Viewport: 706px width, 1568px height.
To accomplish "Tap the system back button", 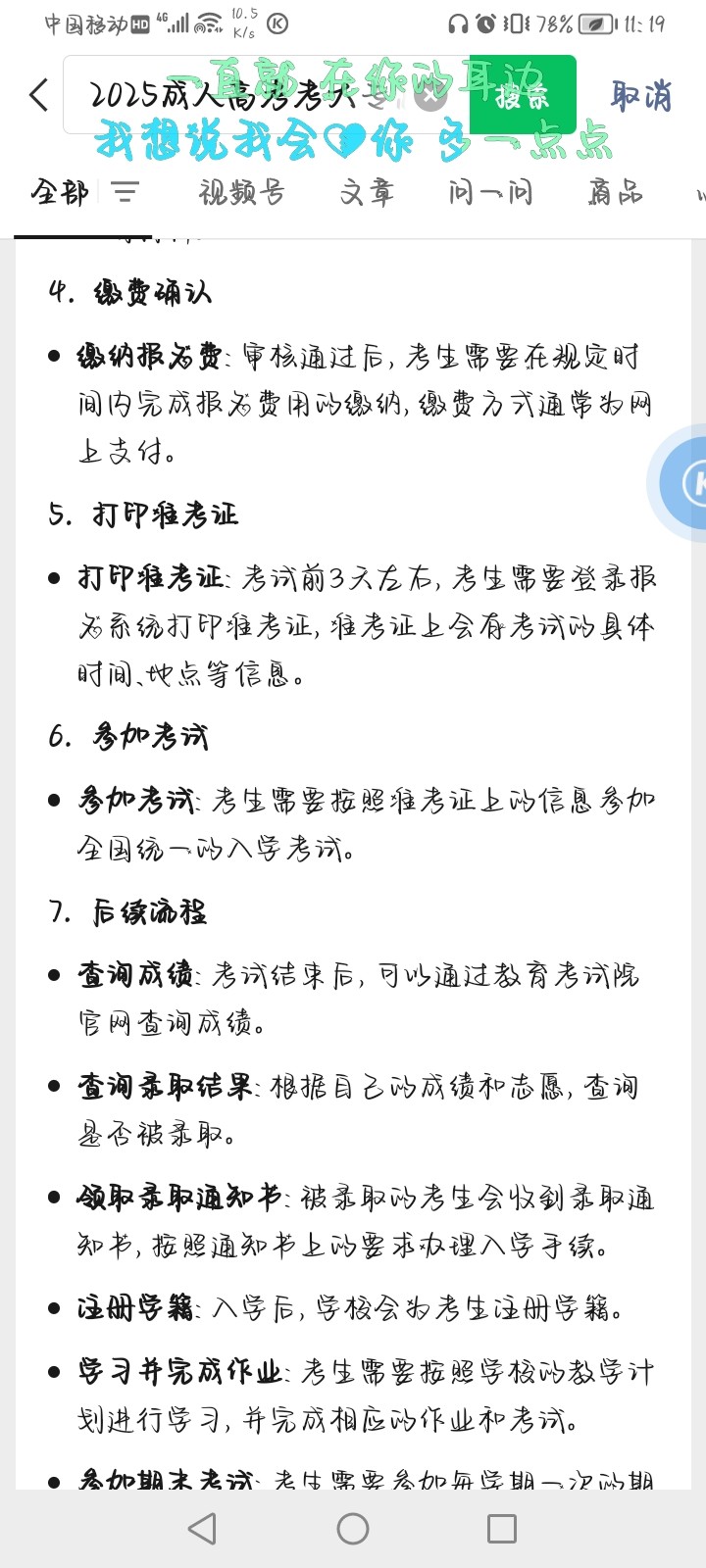I will point(202,1529).
